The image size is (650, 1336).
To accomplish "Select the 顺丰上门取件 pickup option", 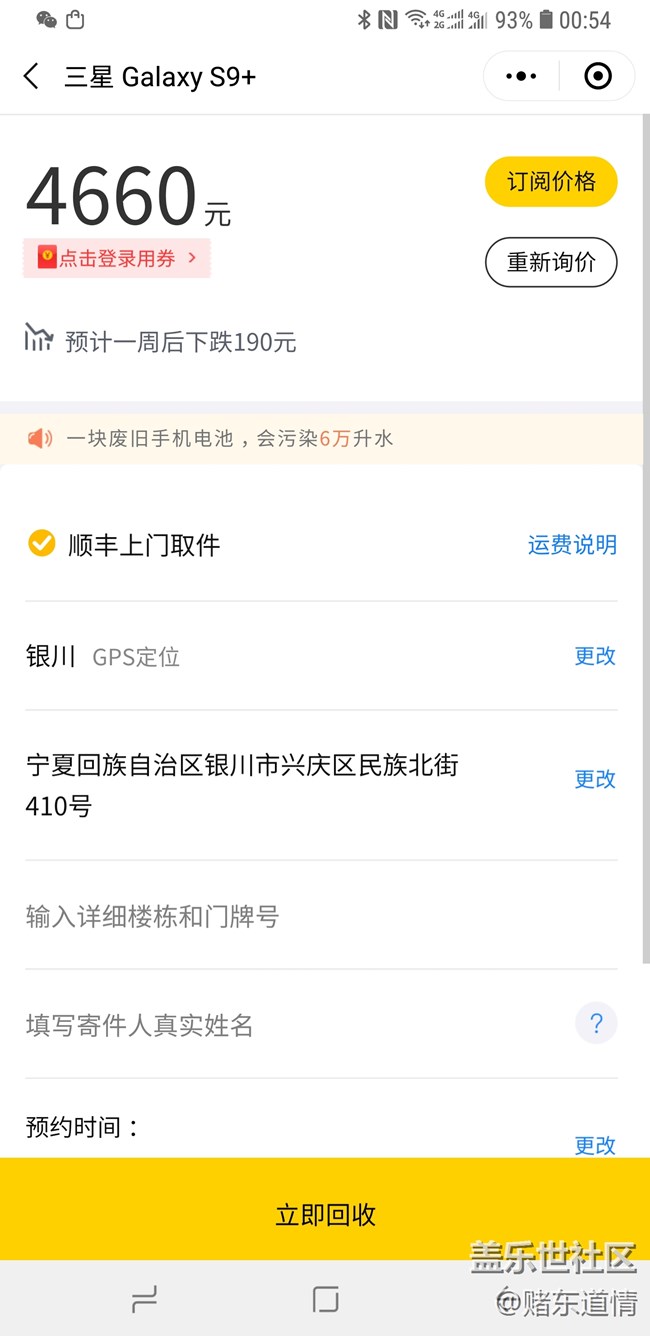I will [42, 544].
